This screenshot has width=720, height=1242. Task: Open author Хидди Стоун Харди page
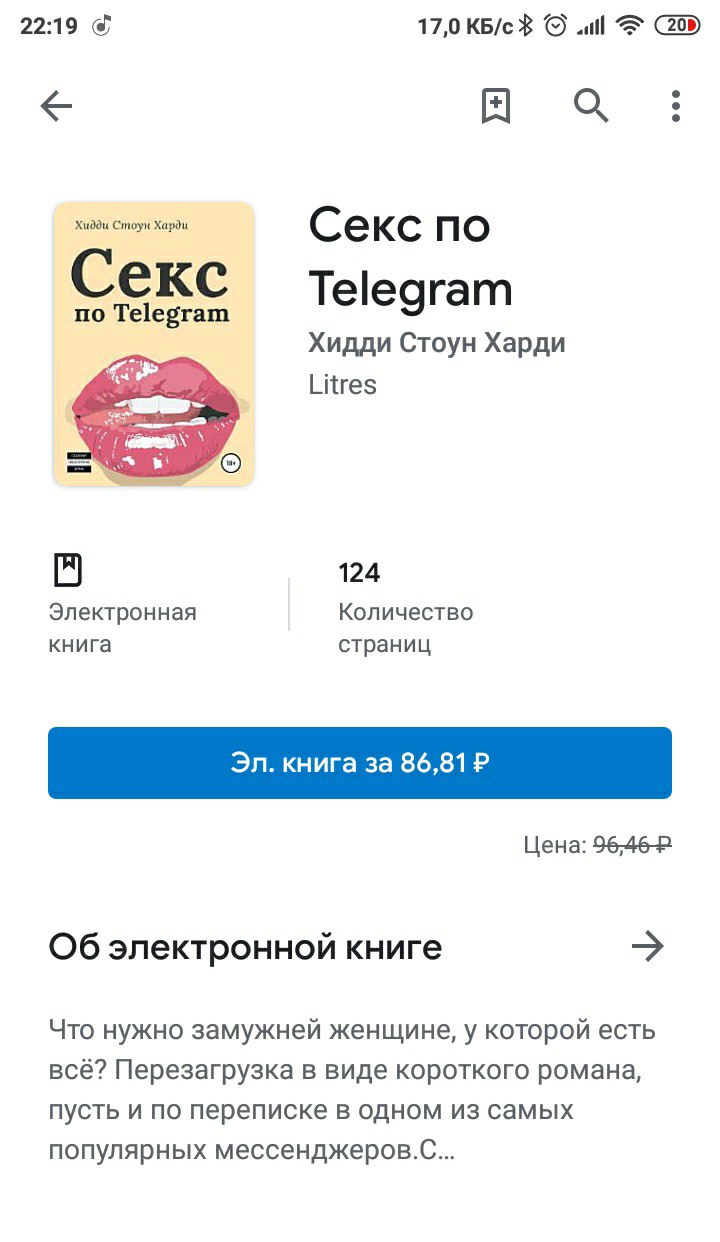point(437,343)
